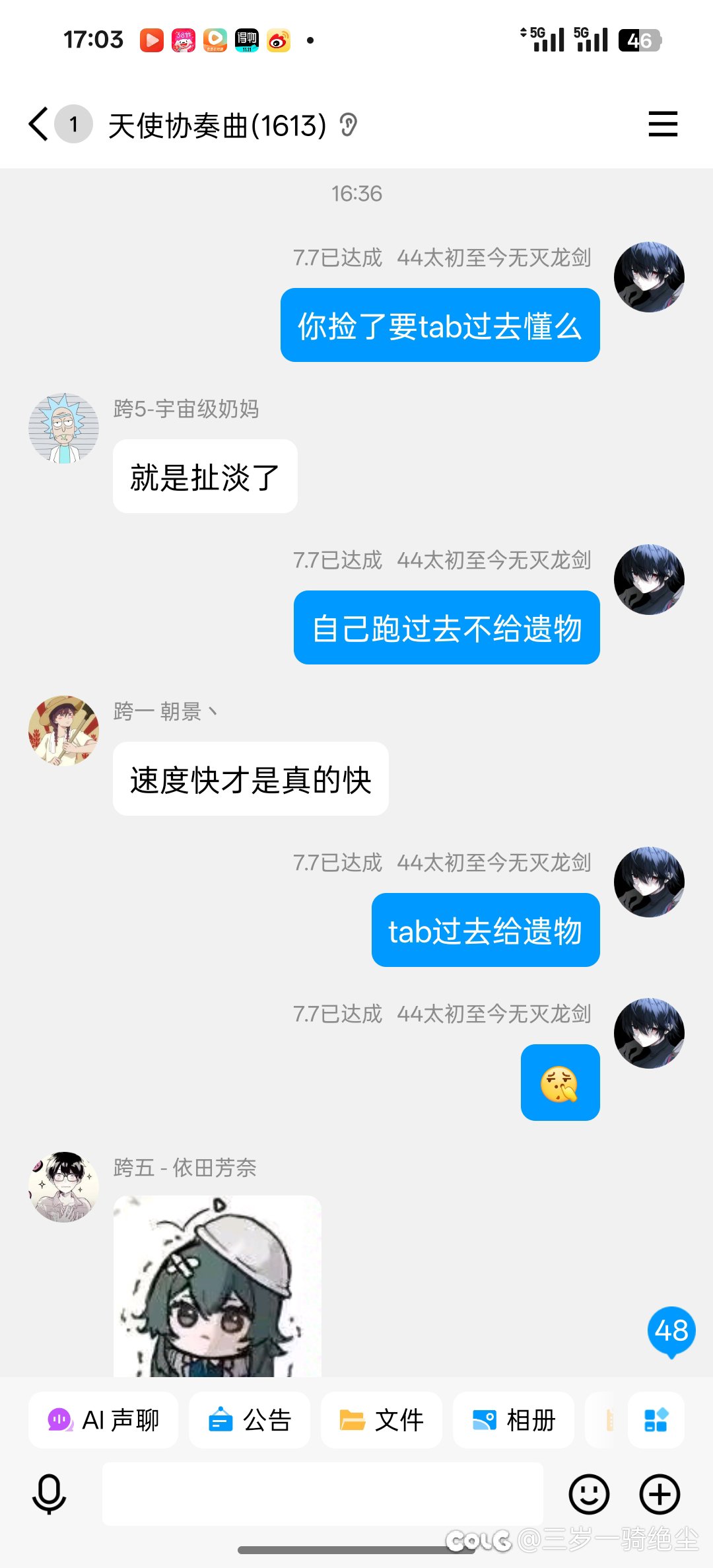This screenshot has width=713, height=1568.
Task: Open the 公告 announcements
Action: click(x=250, y=1419)
